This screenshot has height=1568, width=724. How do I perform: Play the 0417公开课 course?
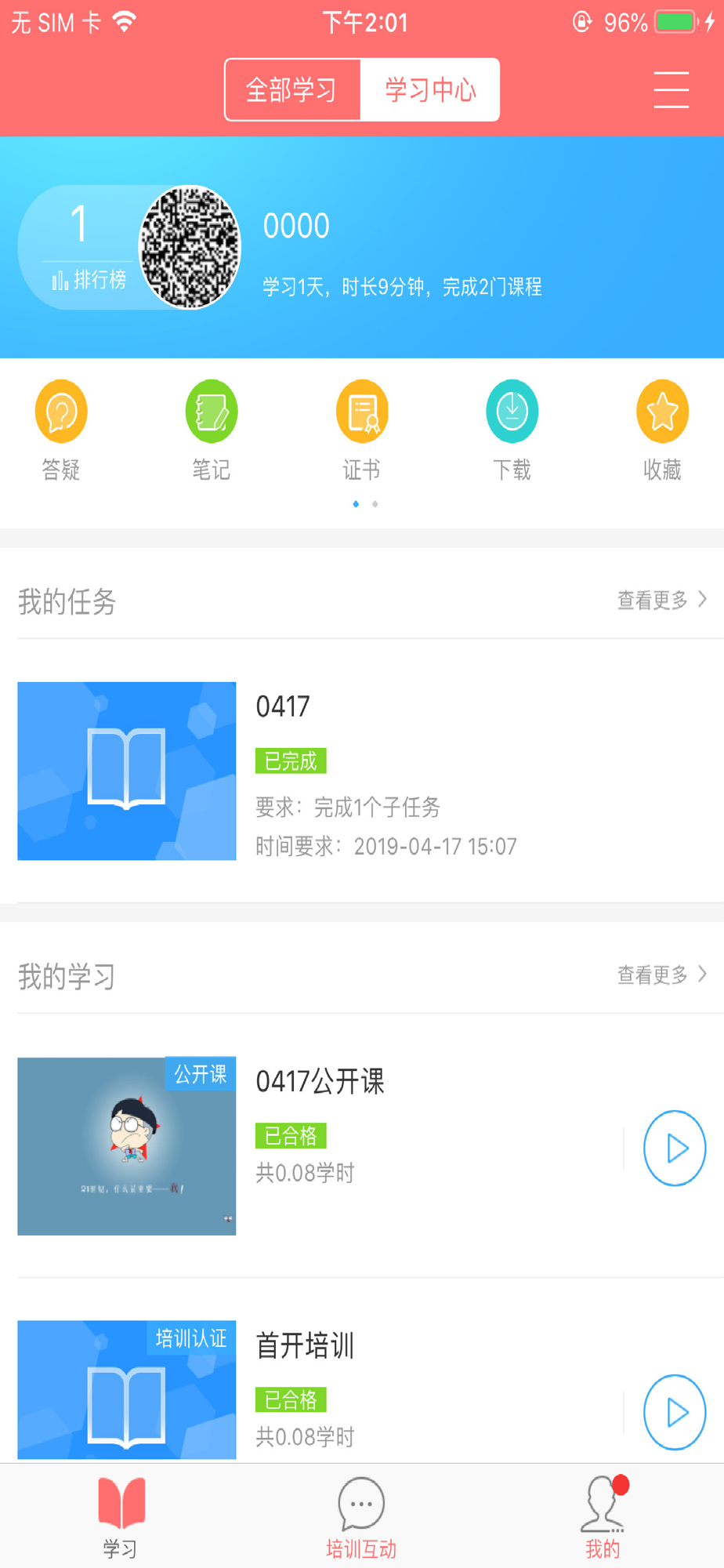coord(675,1148)
